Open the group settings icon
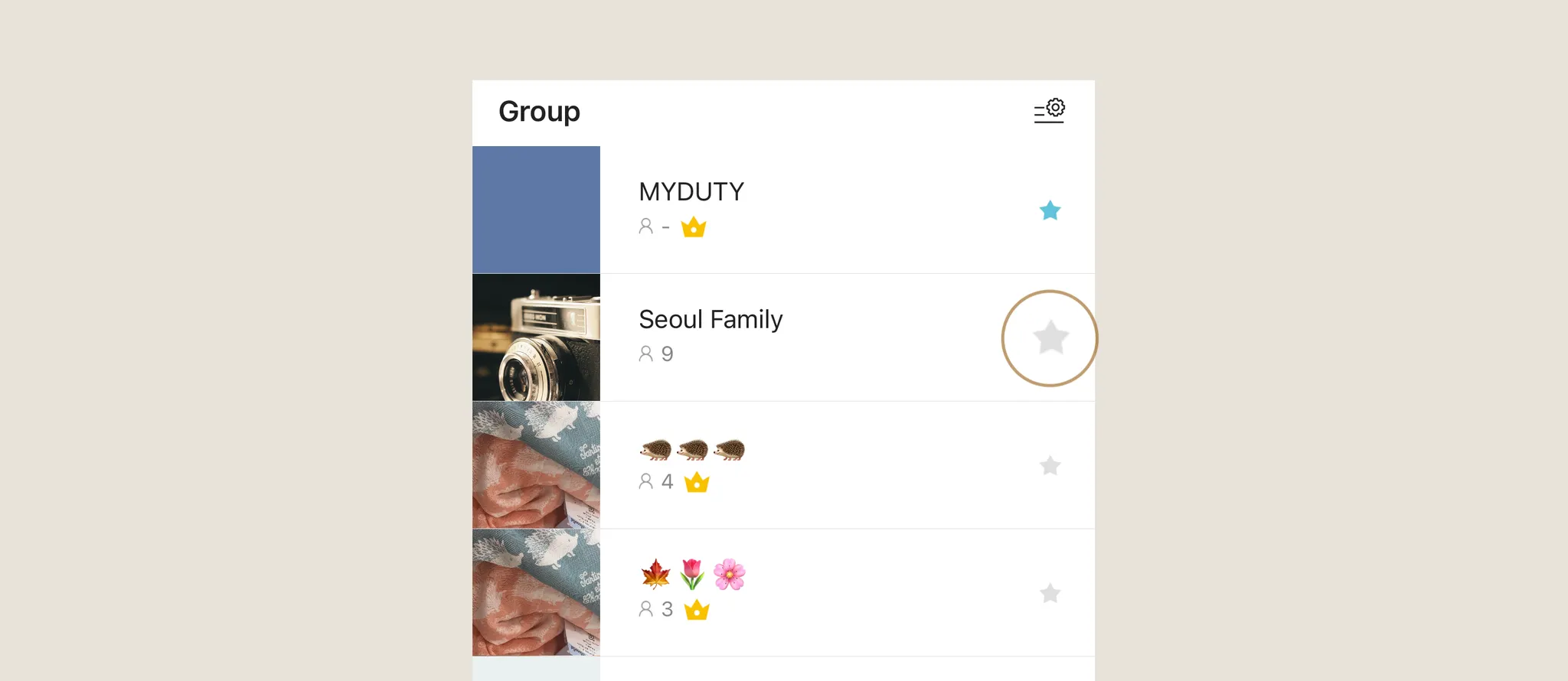This screenshot has height=681, width=1568. click(1049, 111)
